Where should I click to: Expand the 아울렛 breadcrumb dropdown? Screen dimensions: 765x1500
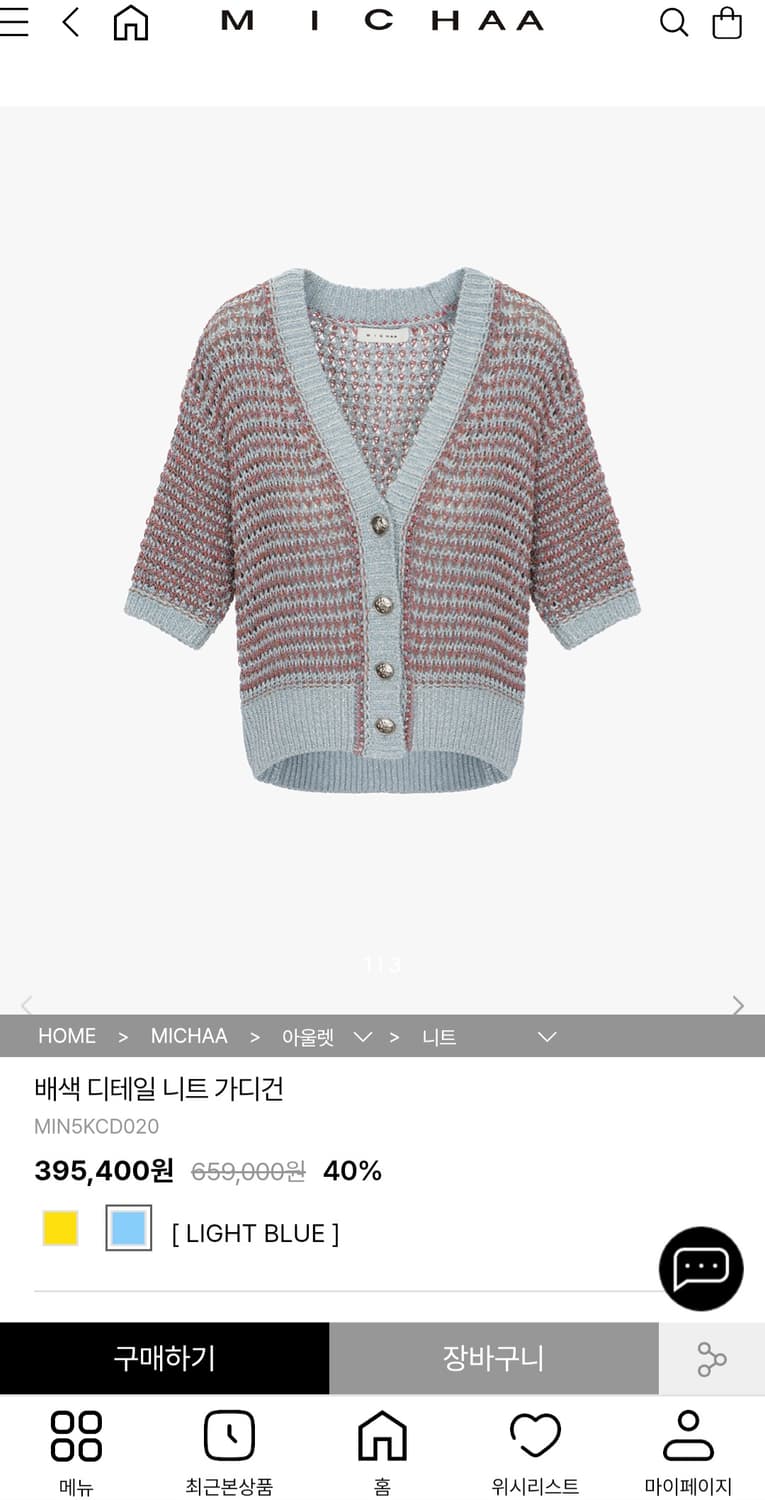coord(364,1037)
